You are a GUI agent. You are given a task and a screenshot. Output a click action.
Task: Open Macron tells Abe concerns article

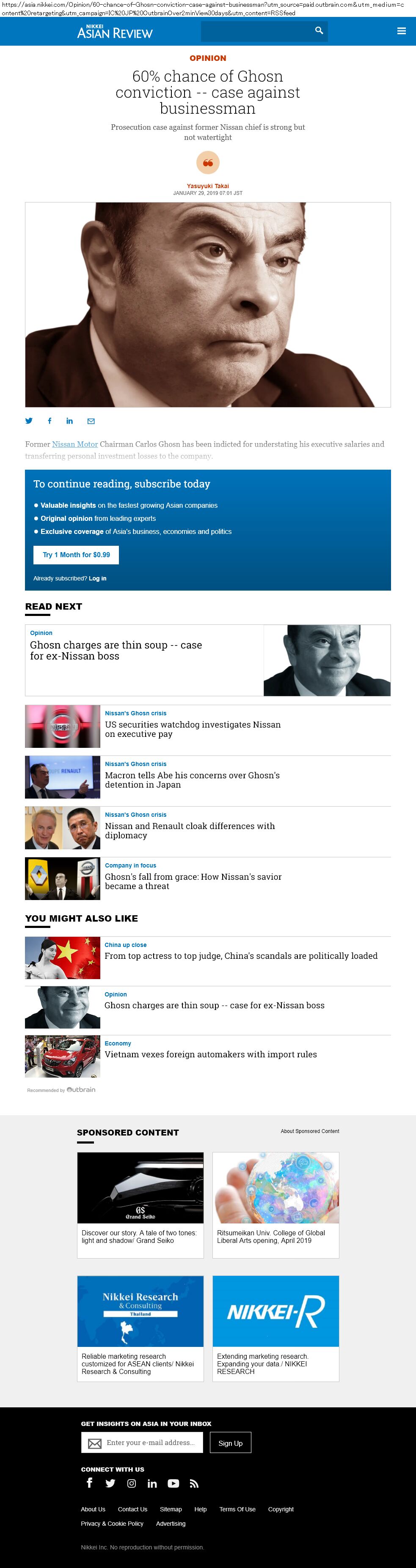(192, 780)
